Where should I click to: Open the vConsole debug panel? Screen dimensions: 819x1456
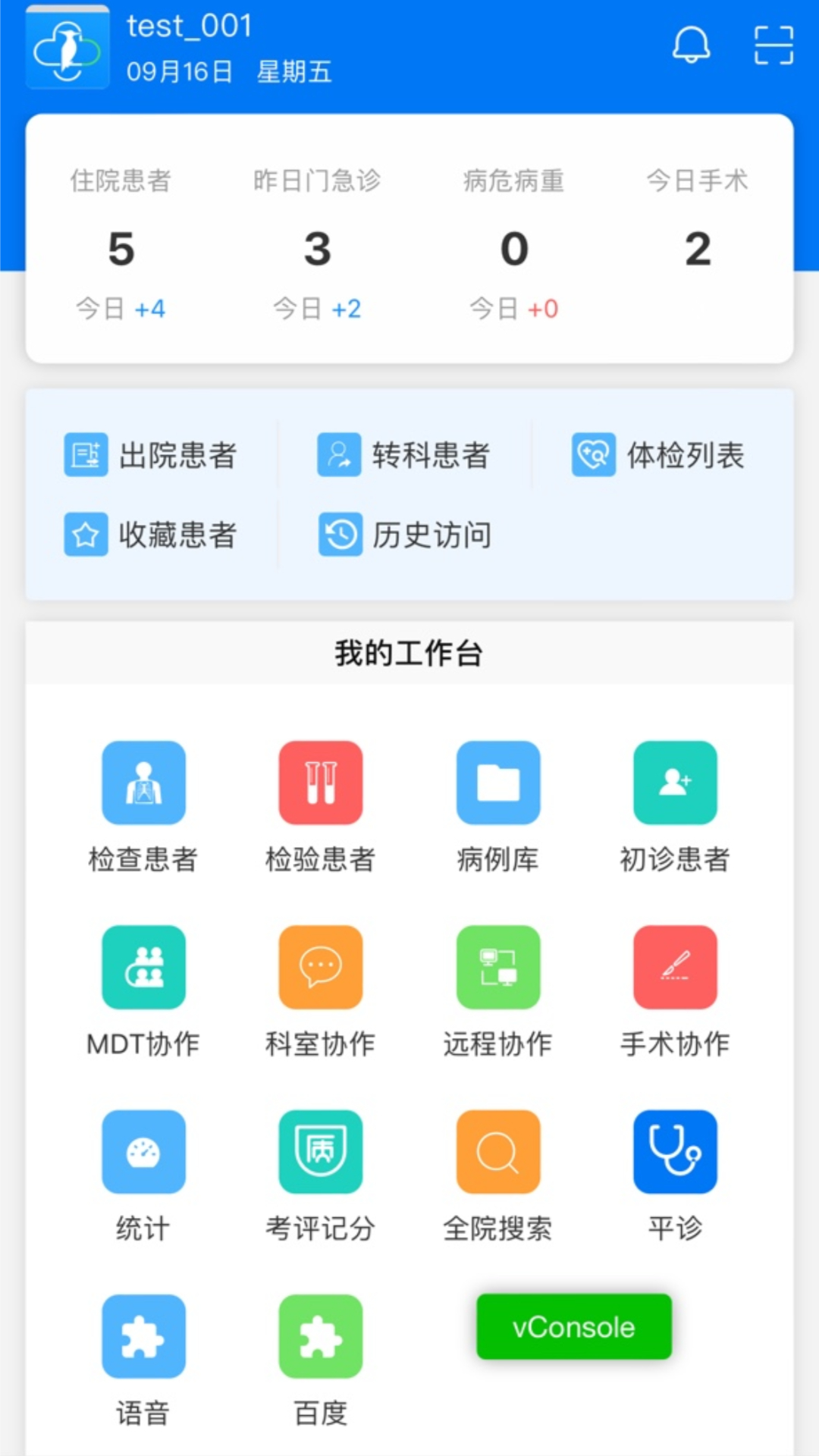573,1326
